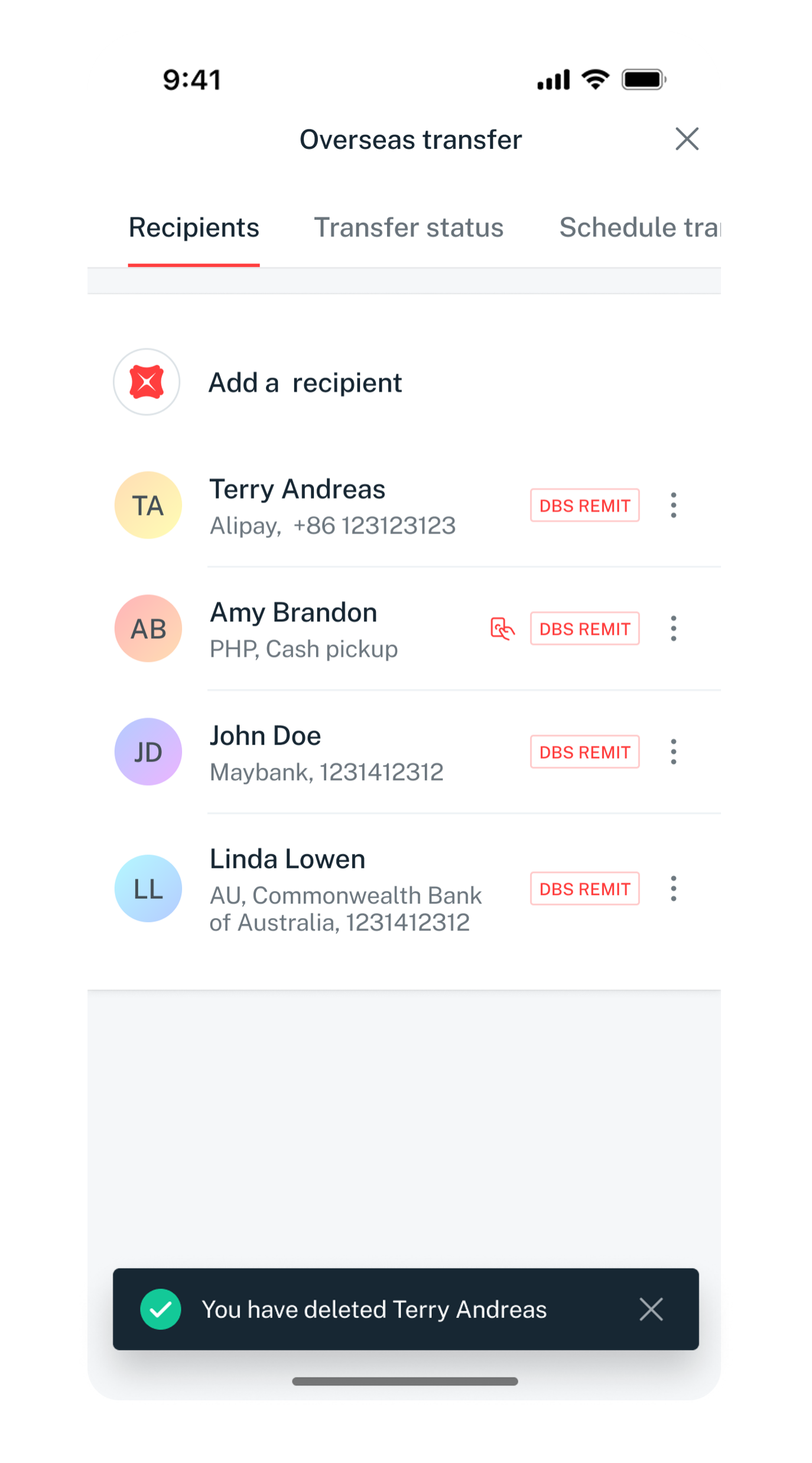The image size is (812, 1463).
Task: Dismiss the deleted Terry Andreas notification
Action: pos(651,1309)
